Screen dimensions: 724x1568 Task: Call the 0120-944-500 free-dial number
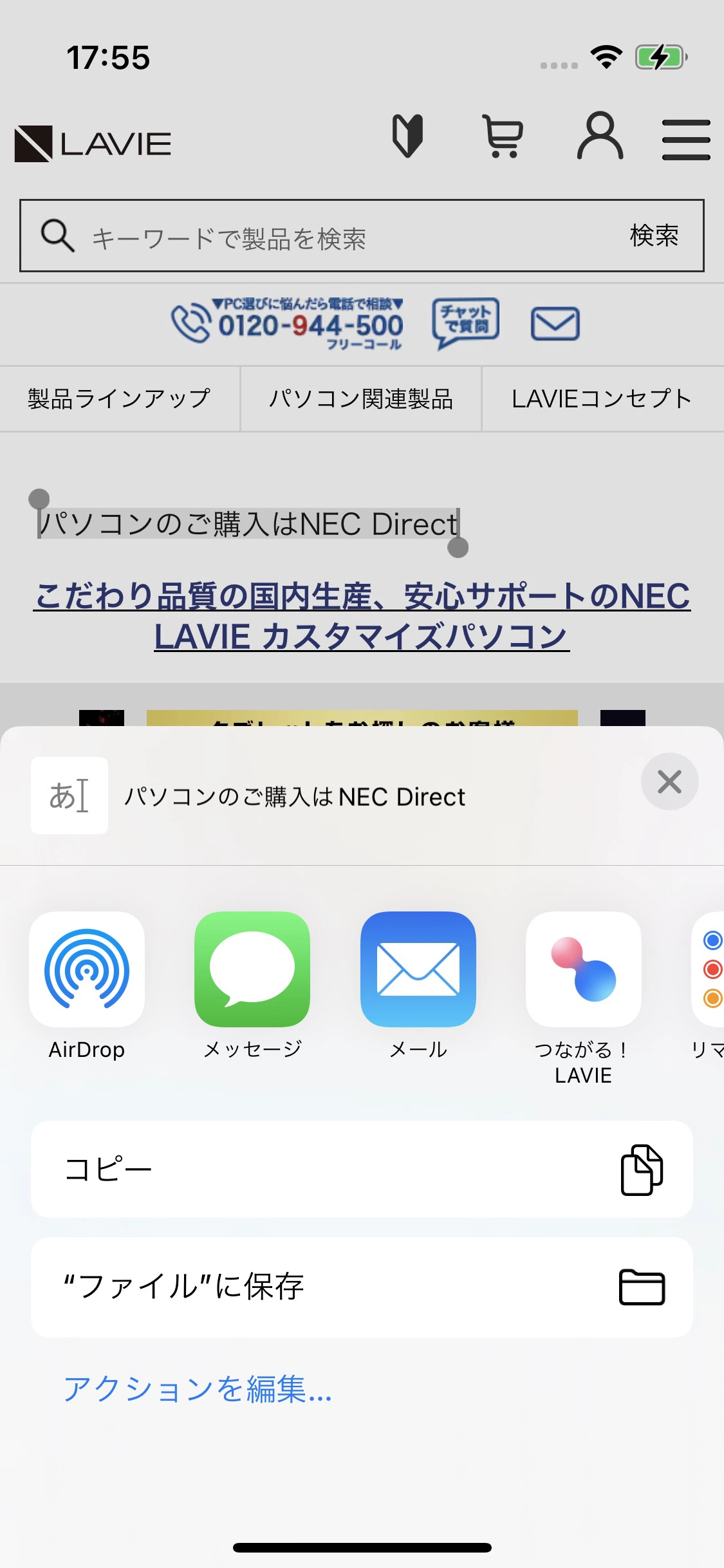[287, 323]
